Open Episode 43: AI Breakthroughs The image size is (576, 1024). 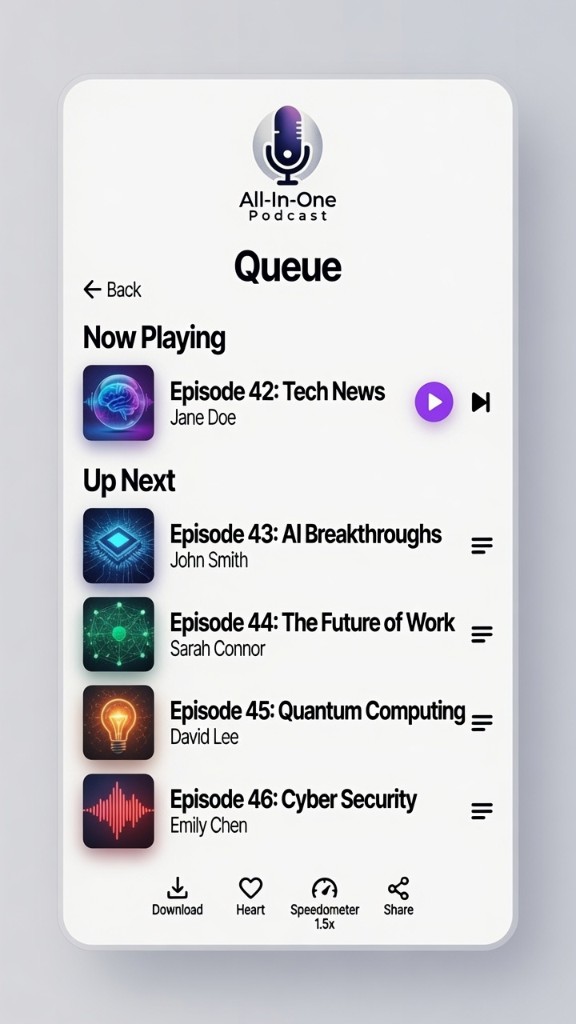287,545
